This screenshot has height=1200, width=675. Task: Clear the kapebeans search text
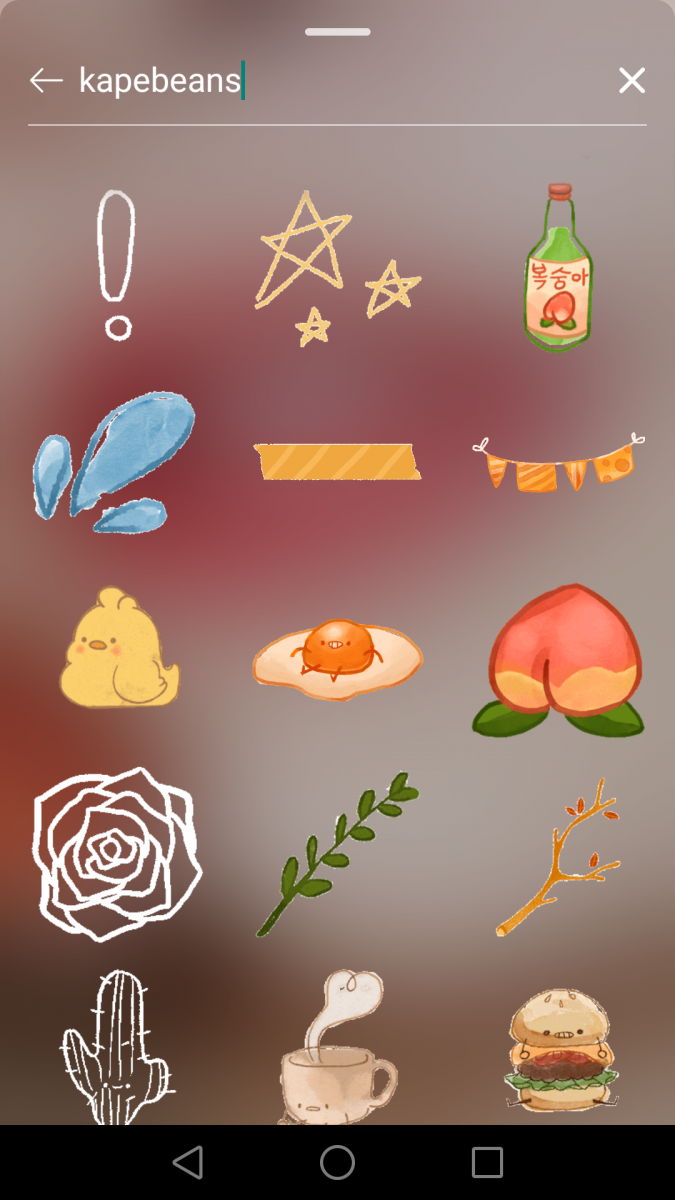click(x=631, y=81)
